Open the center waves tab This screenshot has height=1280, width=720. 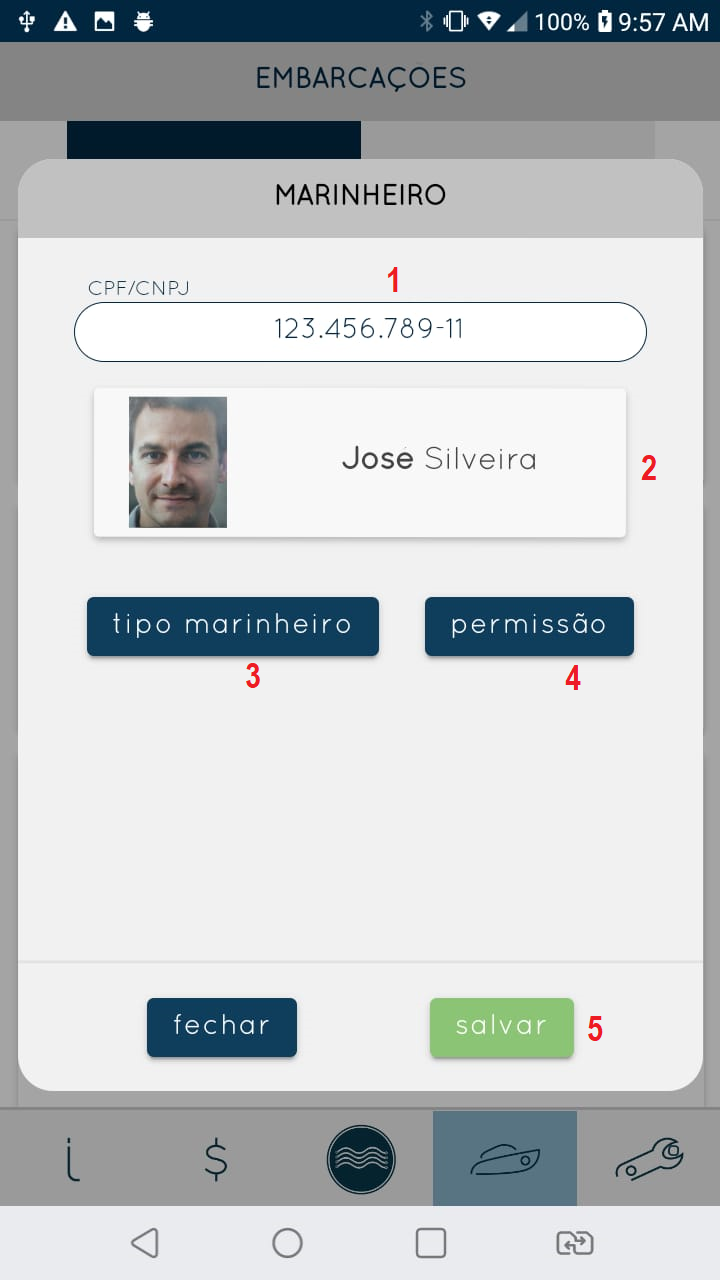point(361,1160)
